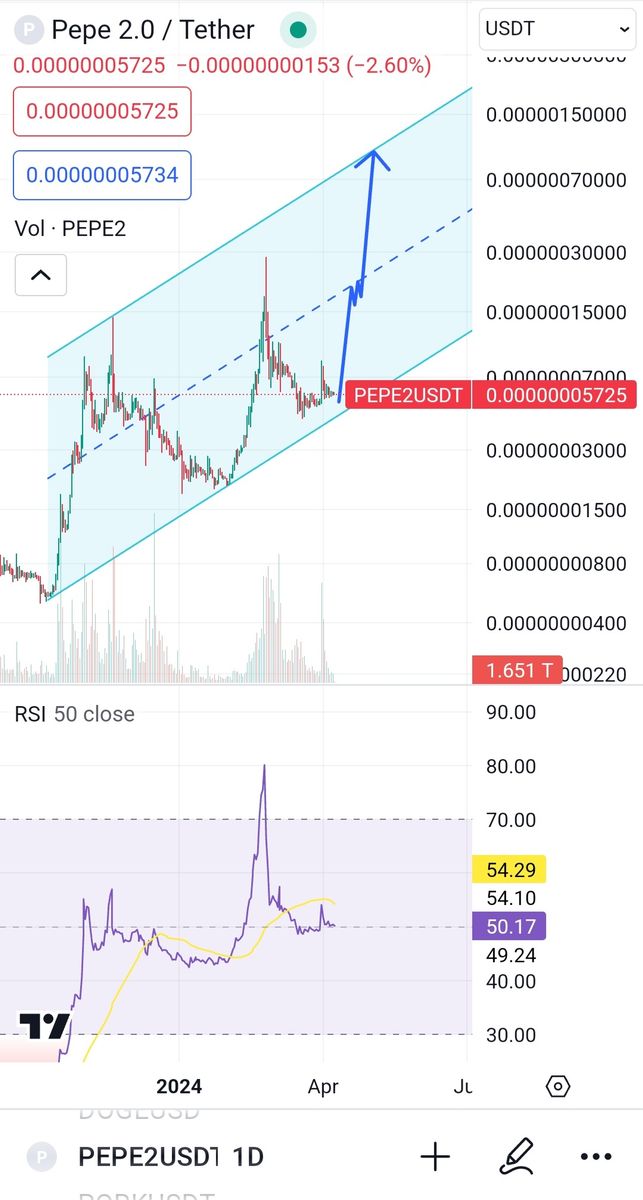Tap the blue buy price 0.00000005734 button
The height and width of the screenshot is (1200, 643).
click(x=102, y=175)
